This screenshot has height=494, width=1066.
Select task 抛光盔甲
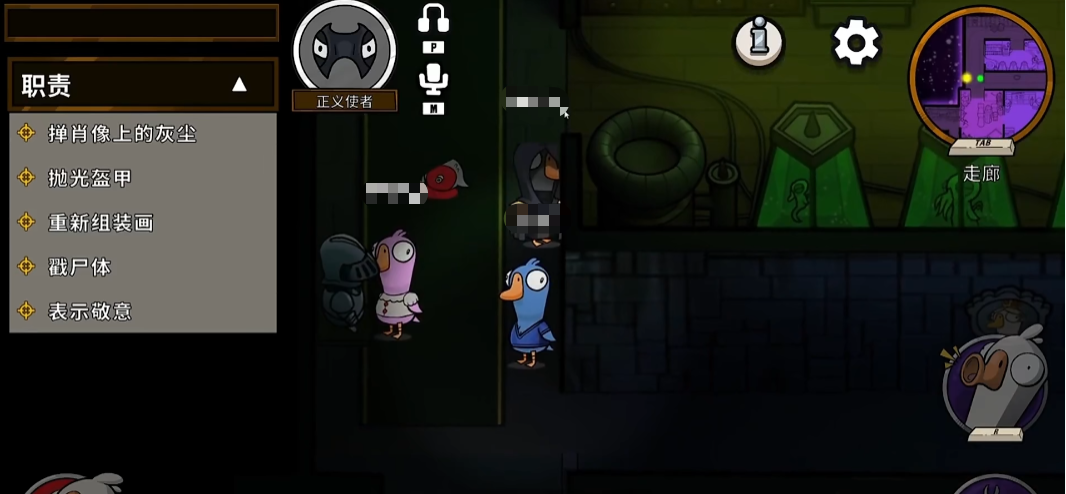[91, 178]
